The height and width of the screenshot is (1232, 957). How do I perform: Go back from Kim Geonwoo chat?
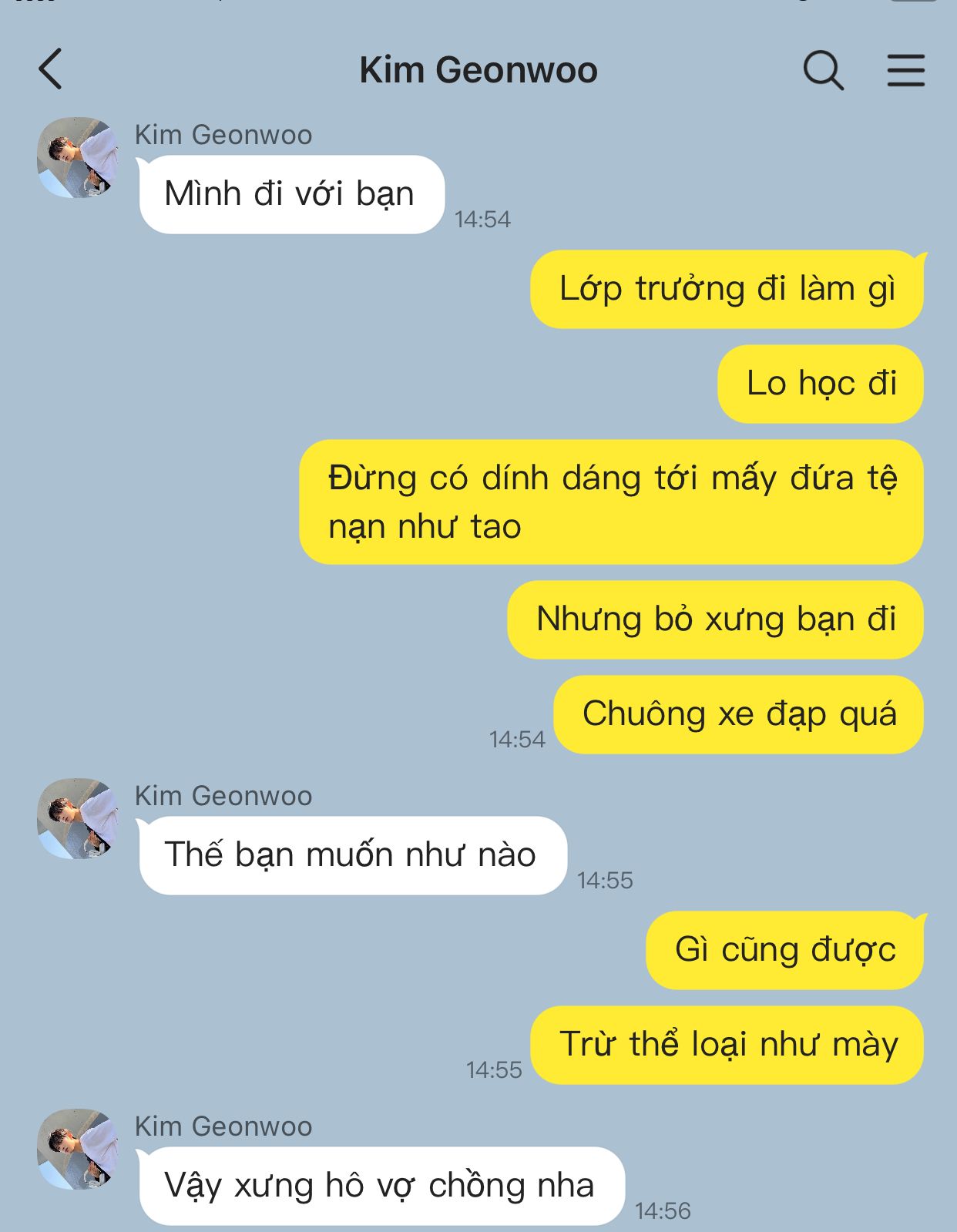pyautogui.click(x=51, y=69)
